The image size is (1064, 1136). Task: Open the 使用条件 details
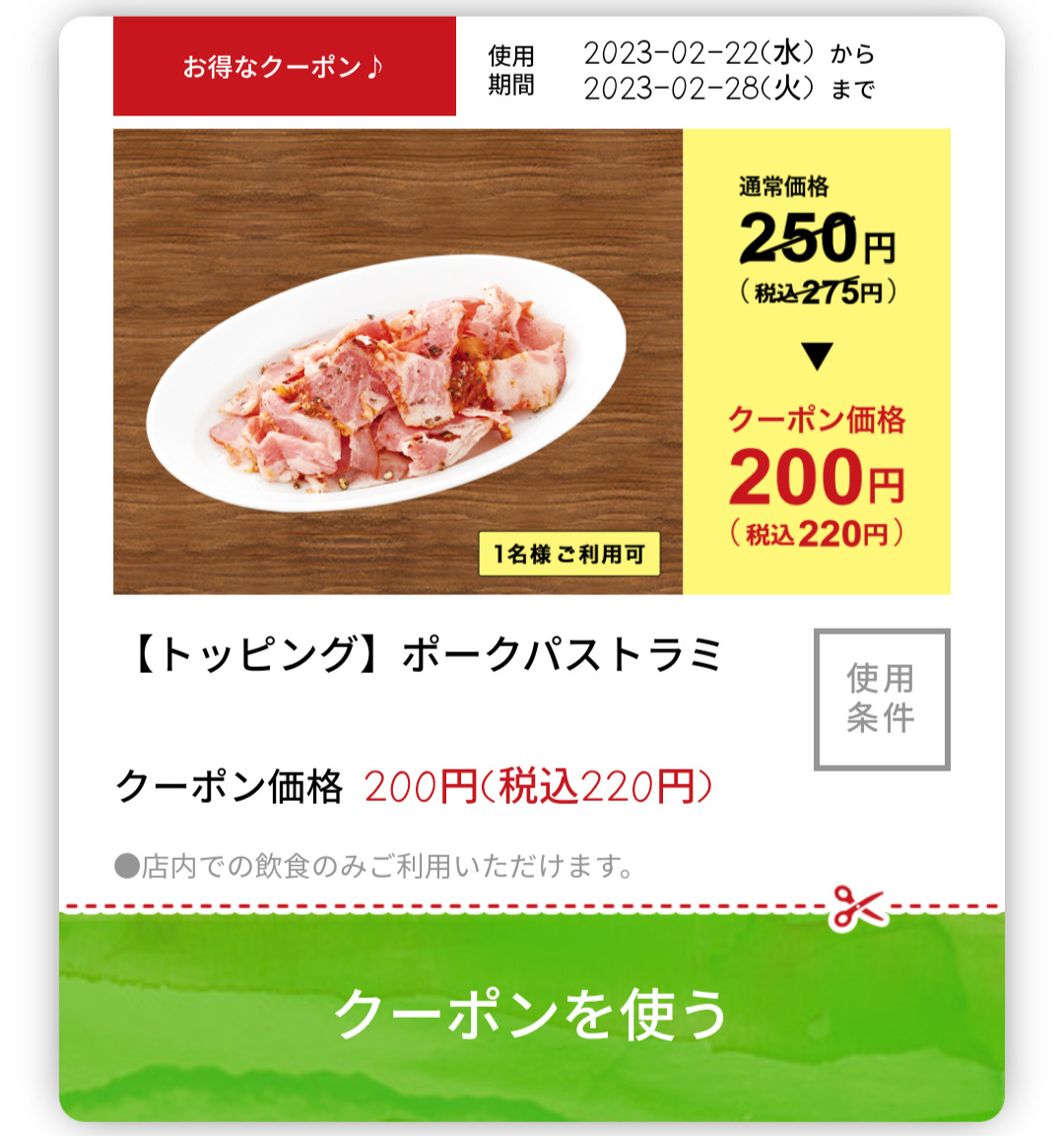(x=882, y=699)
